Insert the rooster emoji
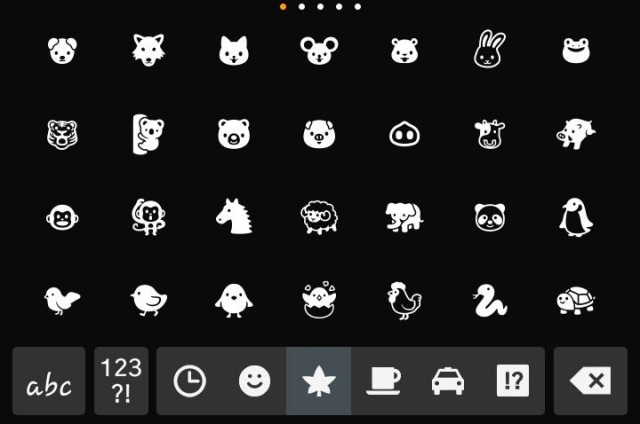 click(x=403, y=299)
